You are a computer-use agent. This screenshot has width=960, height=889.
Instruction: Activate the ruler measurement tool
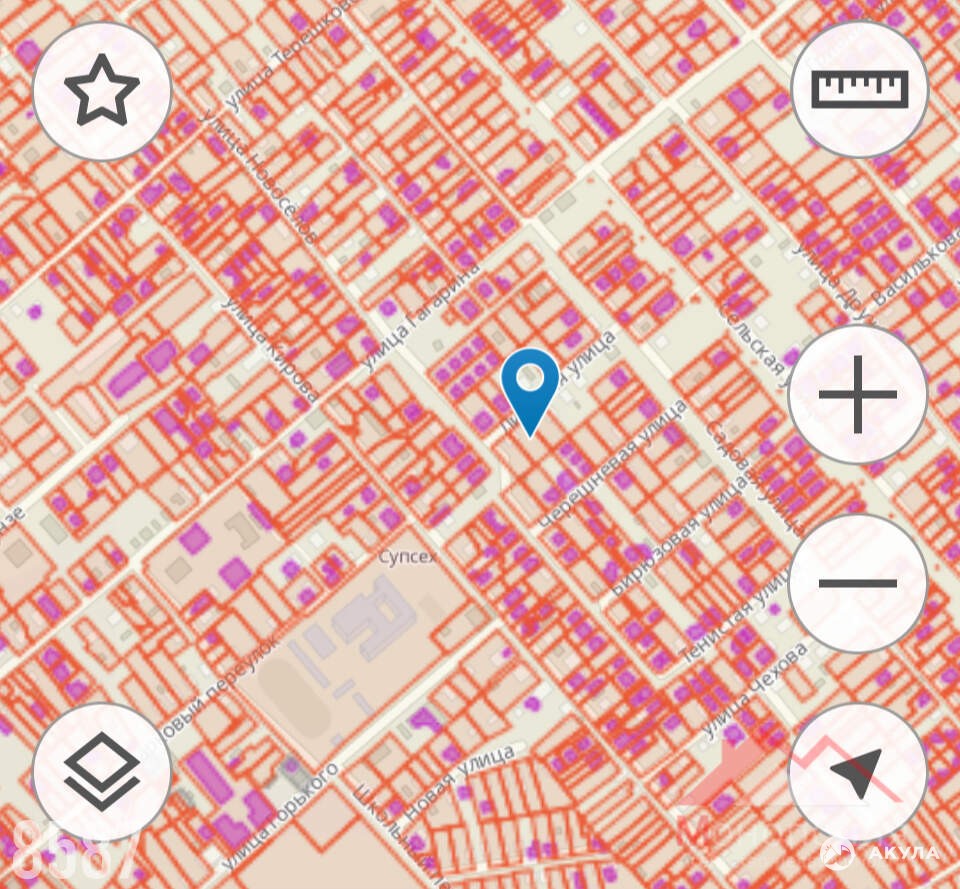pos(859,89)
